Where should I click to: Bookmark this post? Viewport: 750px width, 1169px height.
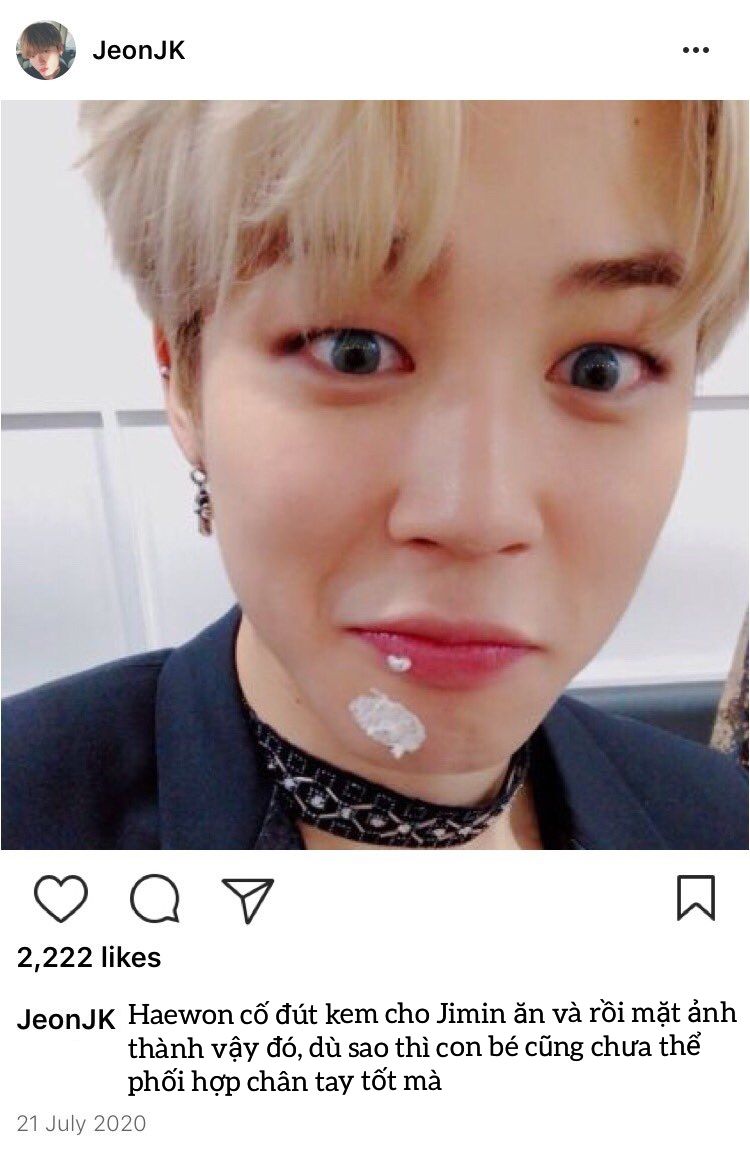pos(696,898)
